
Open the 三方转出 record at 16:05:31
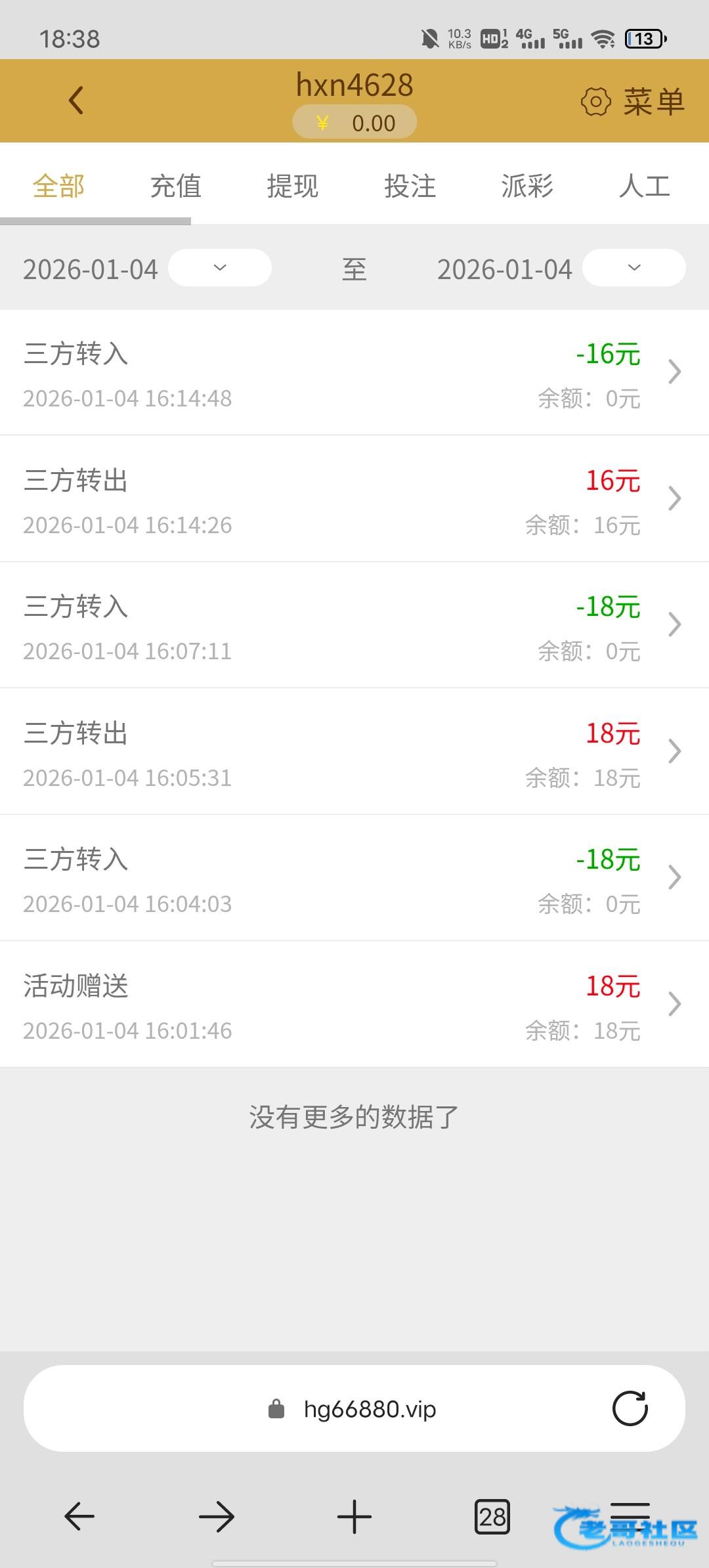coord(354,751)
